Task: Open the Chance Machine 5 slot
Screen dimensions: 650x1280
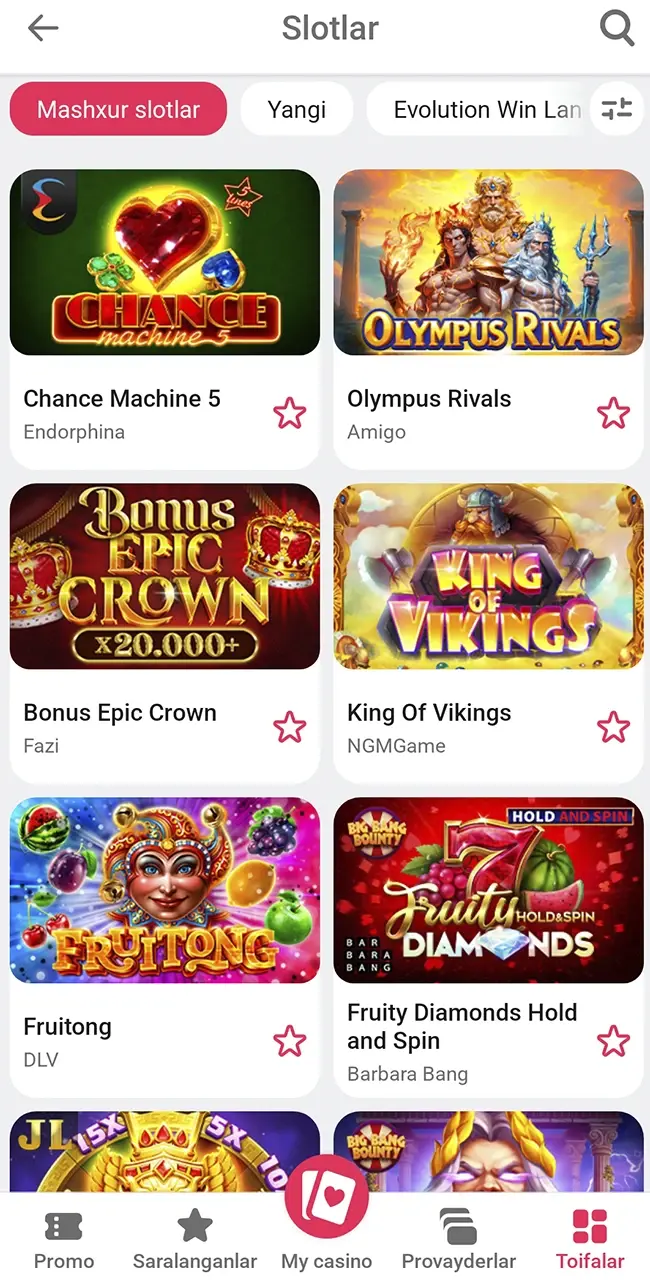Action: [165, 263]
